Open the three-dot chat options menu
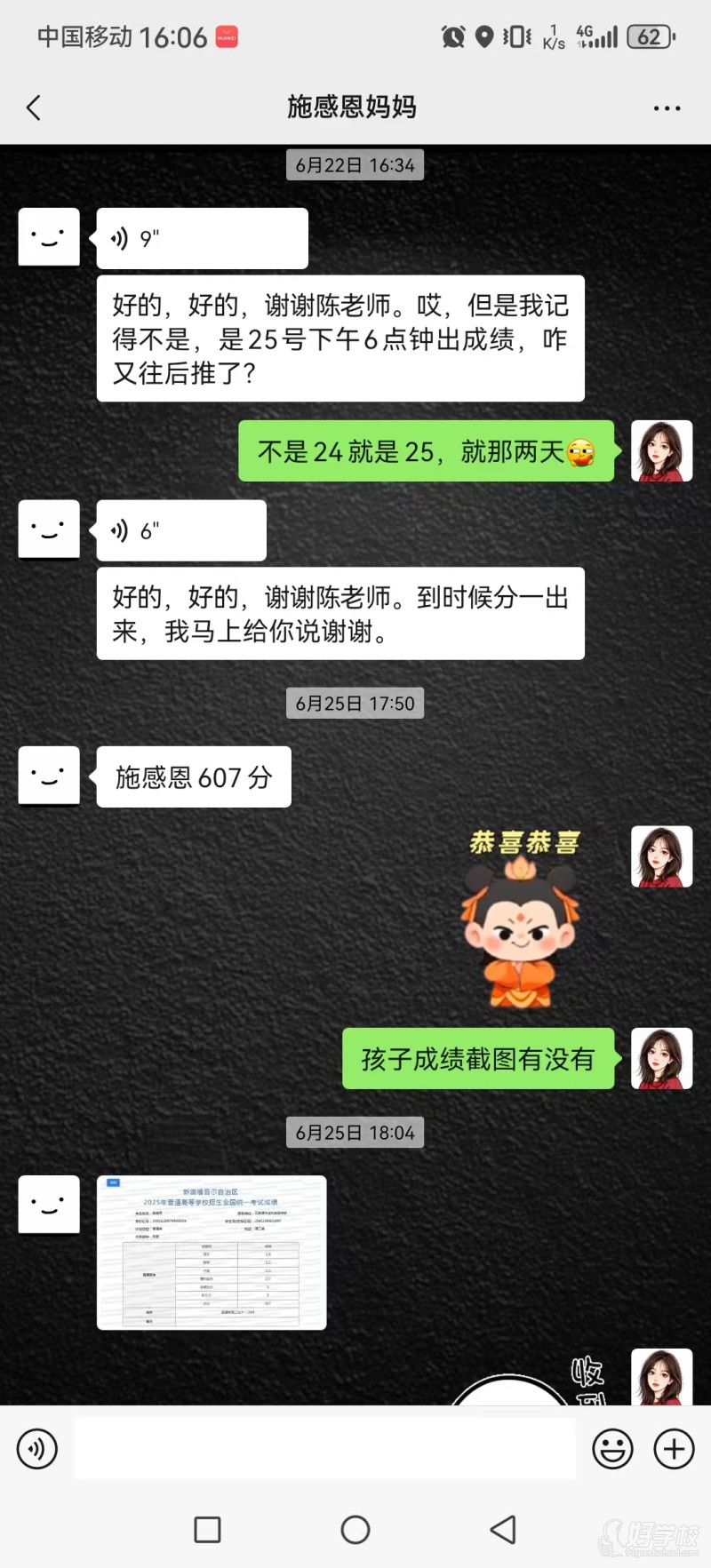Image resolution: width=711 pixels, height=1568 pixels. pos(667,108)
